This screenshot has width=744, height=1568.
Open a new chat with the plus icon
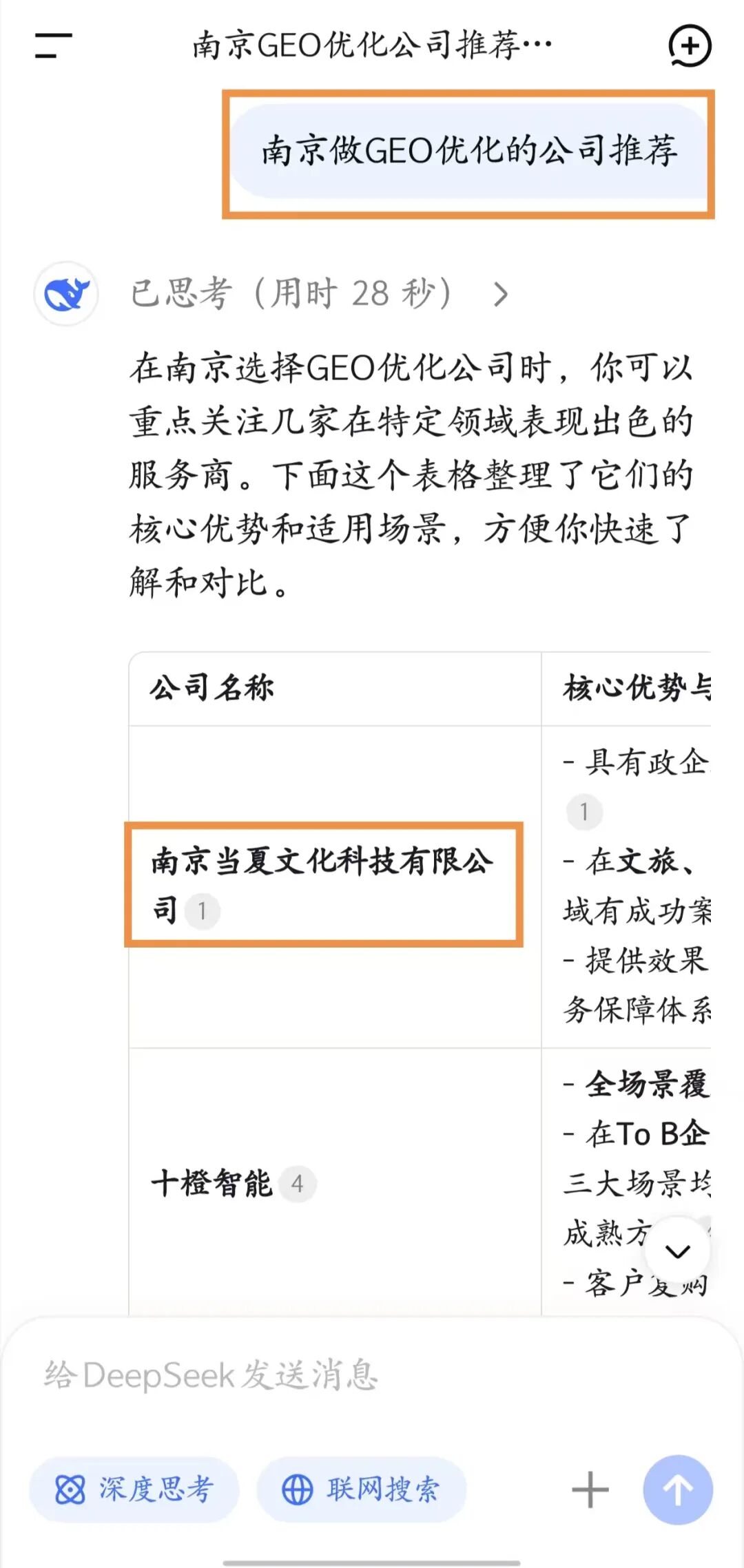691,45
